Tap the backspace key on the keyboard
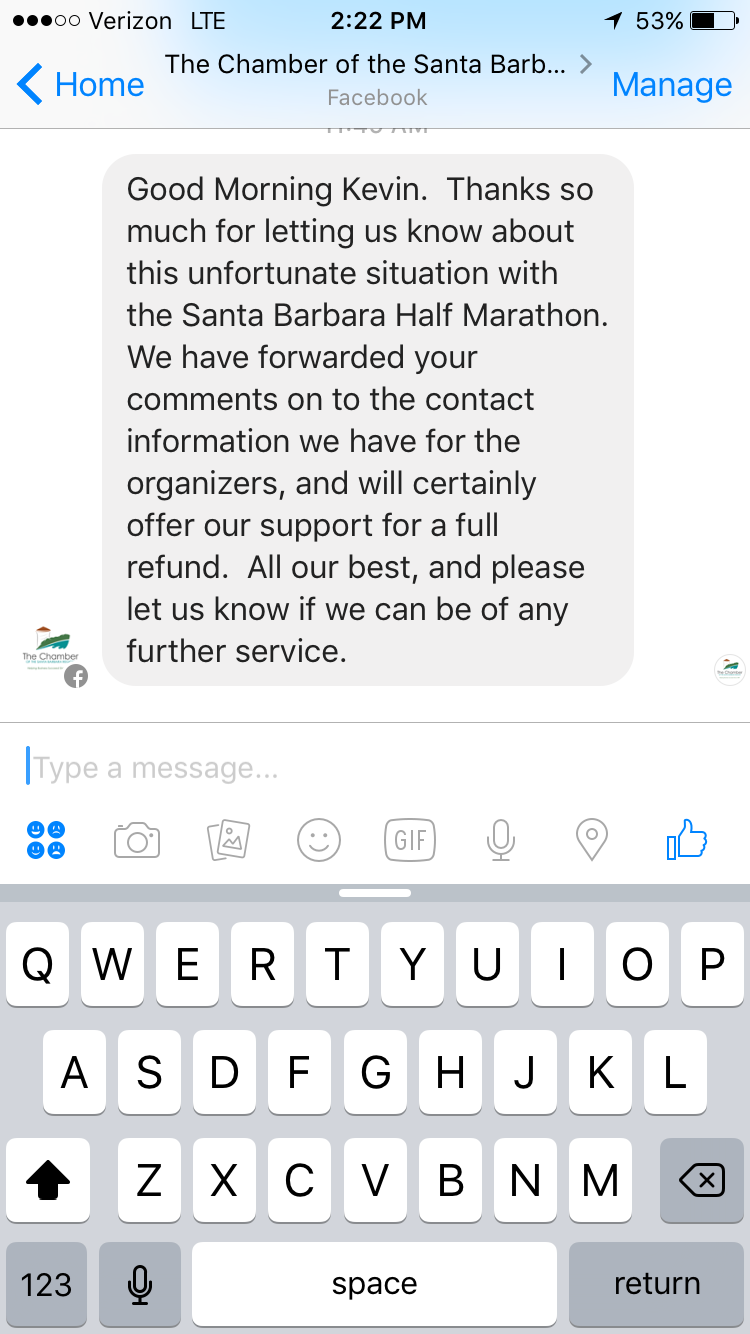This screenshot has height=1334, width=750. [x=702, y=1181]
